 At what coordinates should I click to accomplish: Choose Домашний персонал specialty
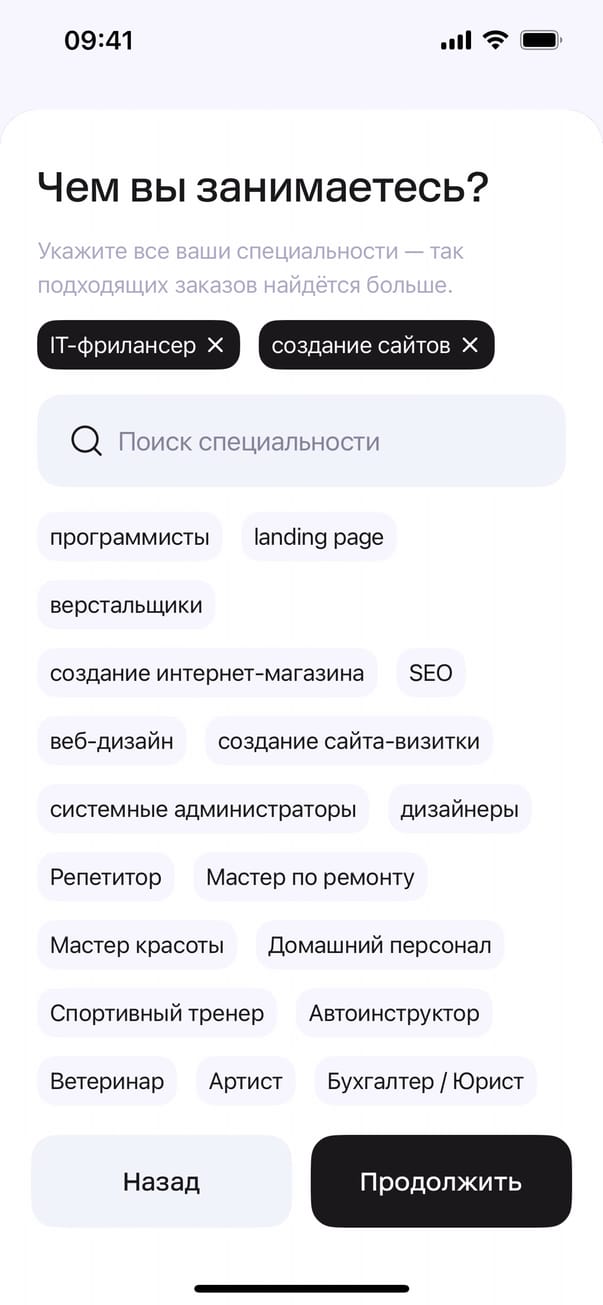(380, 945)
